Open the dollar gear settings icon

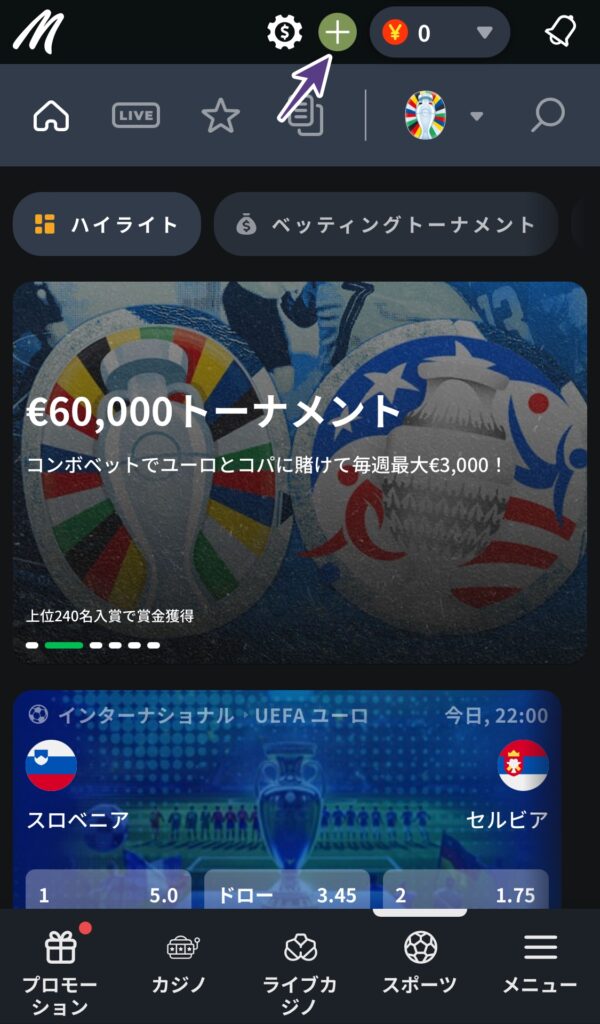click(x=285, y=33)
